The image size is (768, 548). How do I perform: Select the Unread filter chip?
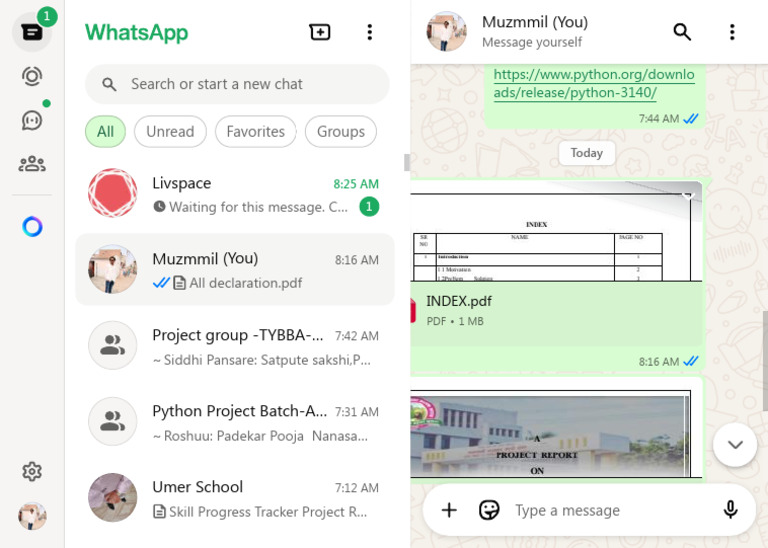170,132
